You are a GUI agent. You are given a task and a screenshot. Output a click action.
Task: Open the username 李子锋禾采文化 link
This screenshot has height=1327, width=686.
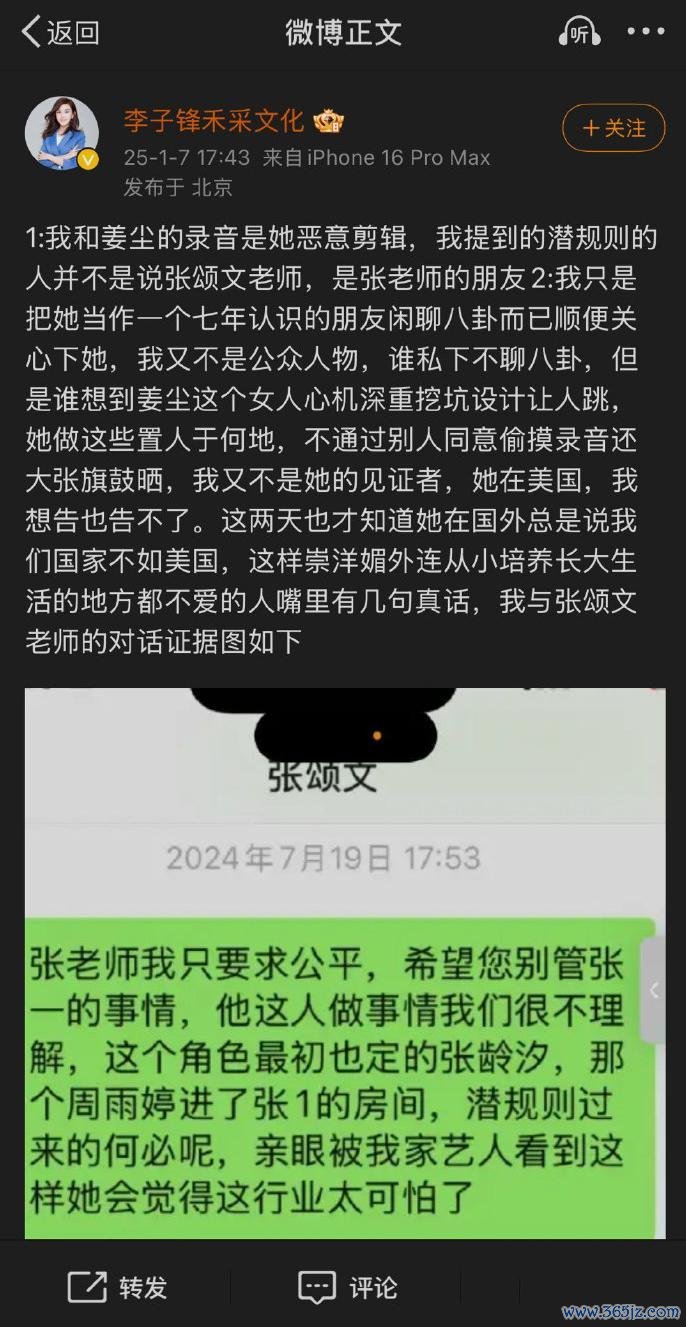coord(213,122)
